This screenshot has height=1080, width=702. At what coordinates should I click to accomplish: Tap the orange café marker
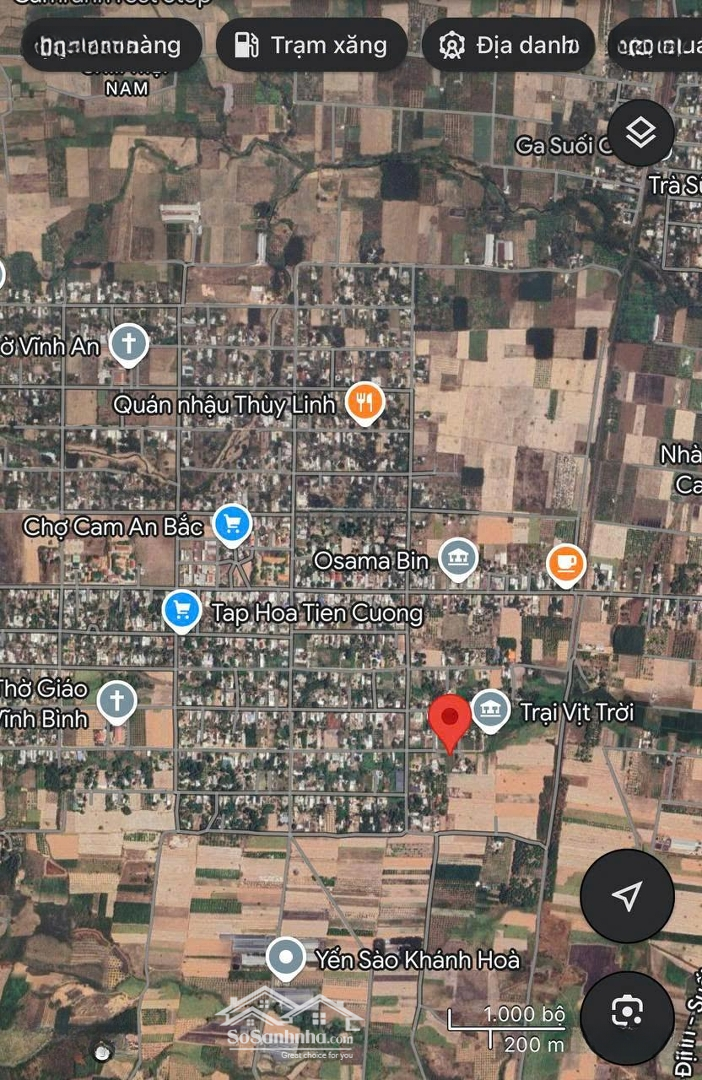pyautogui.click(x=566, y=562)
